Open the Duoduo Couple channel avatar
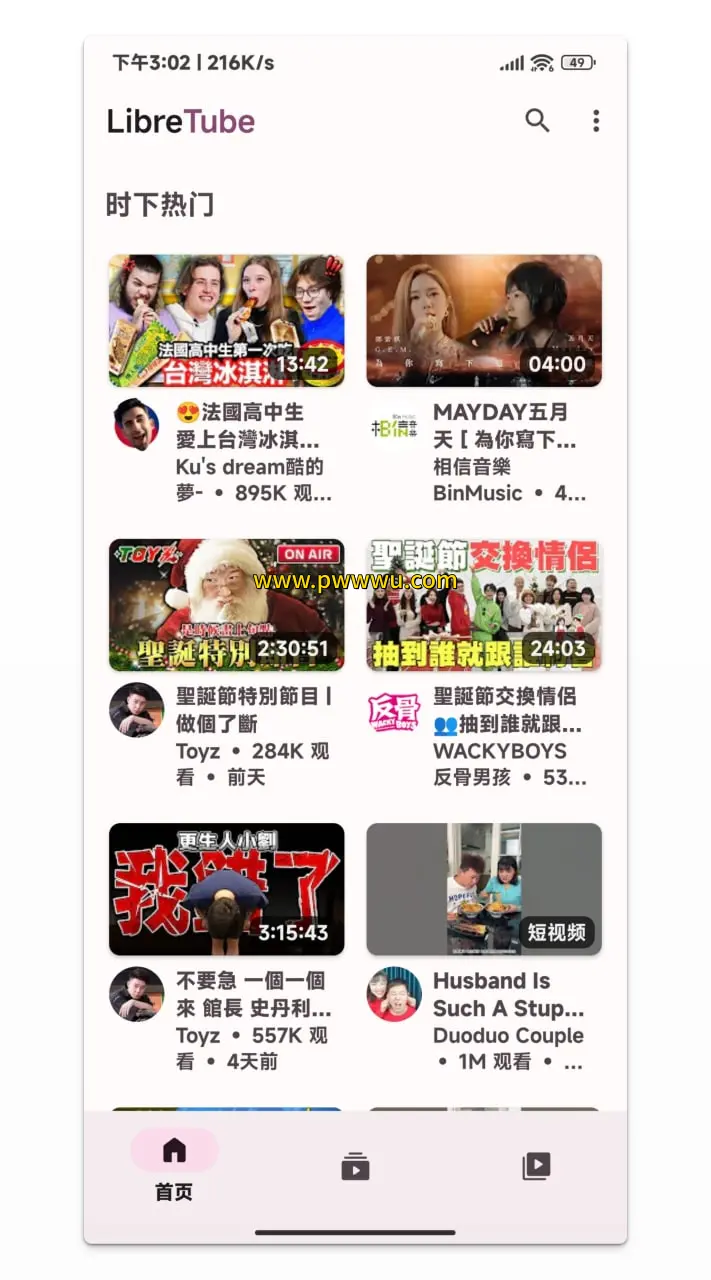Image resolution: width=711 pixels, height=1280 pixels. tap(394, 993)
